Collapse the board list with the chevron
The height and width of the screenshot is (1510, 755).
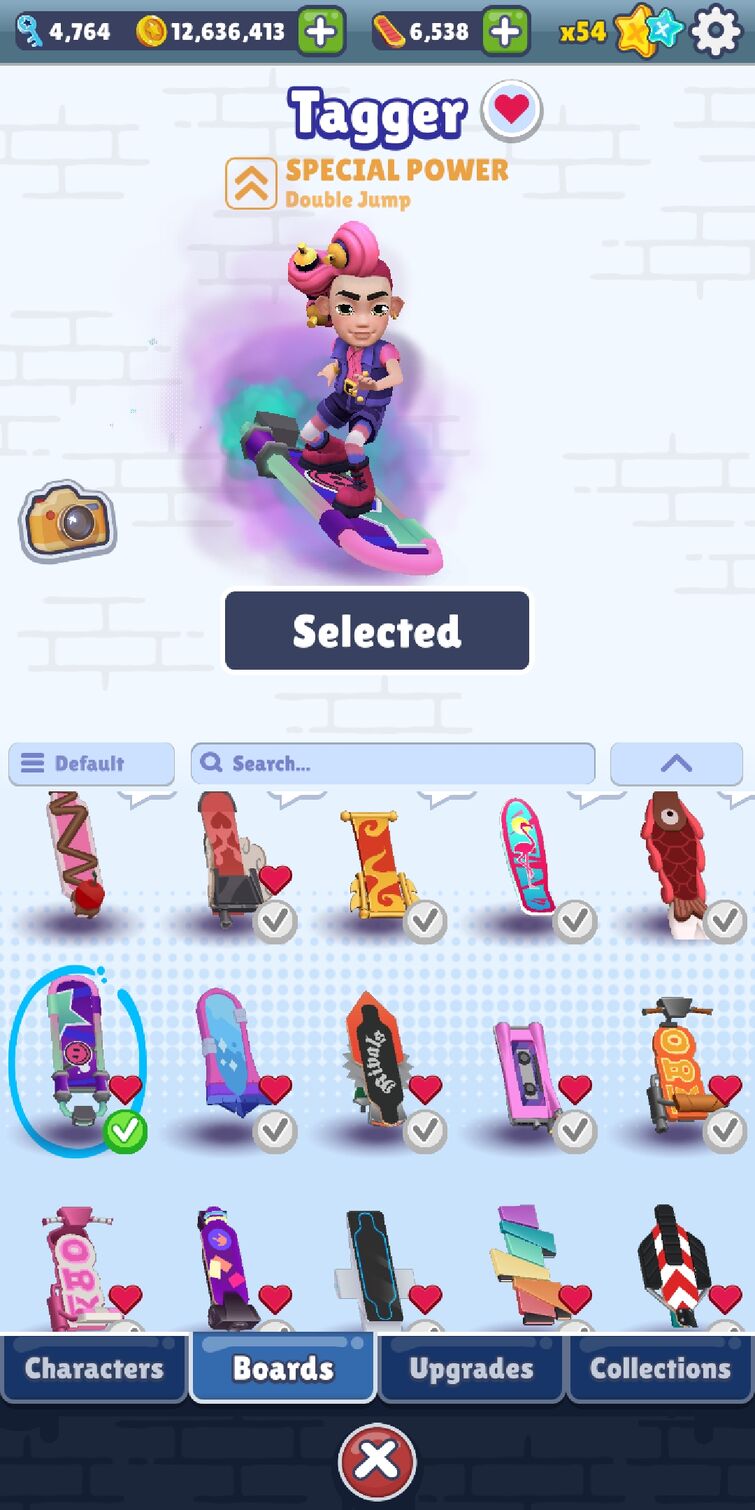(676, 764)
